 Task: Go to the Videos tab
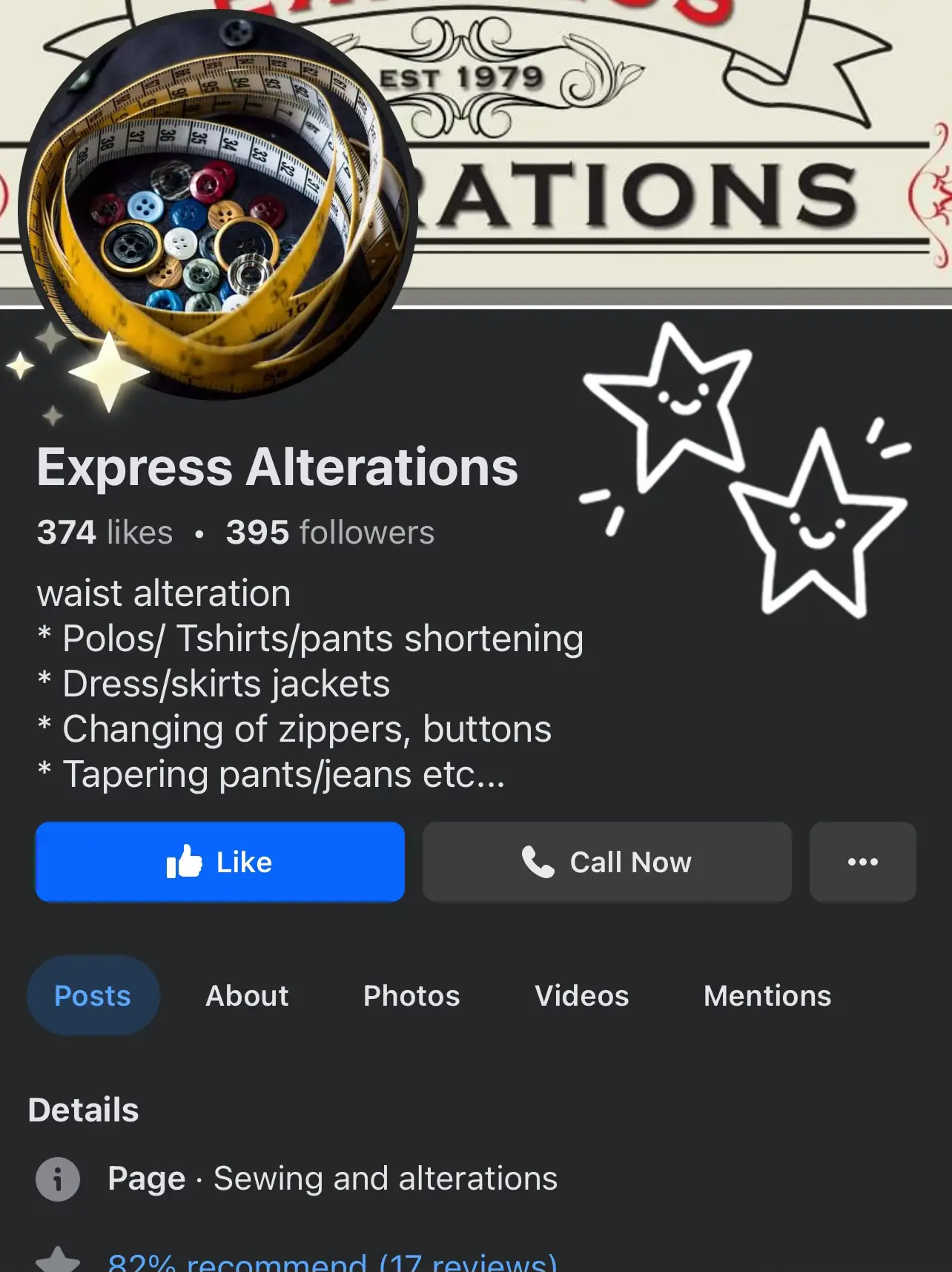pyautogui.click(x=581, y=995)
